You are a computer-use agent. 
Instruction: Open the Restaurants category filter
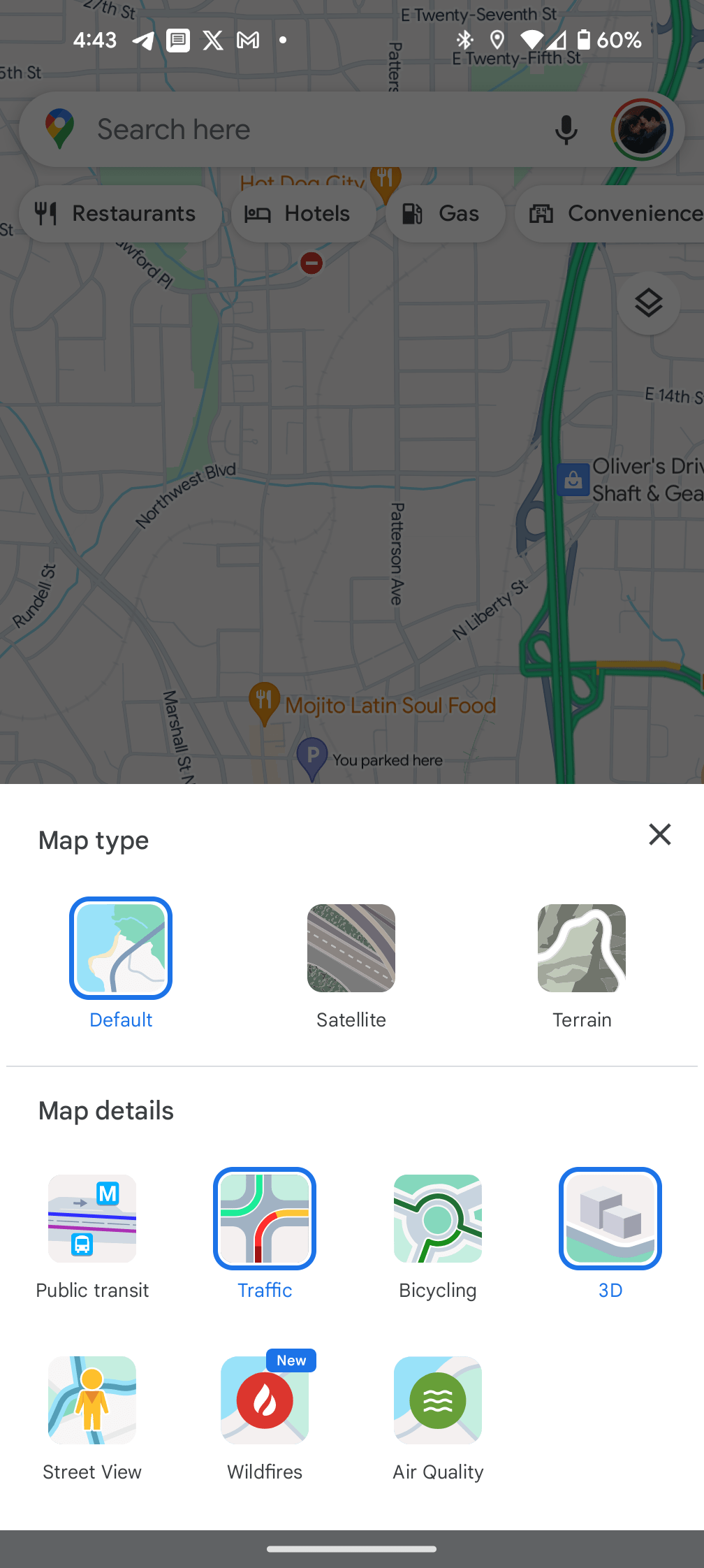click(119, 214)
